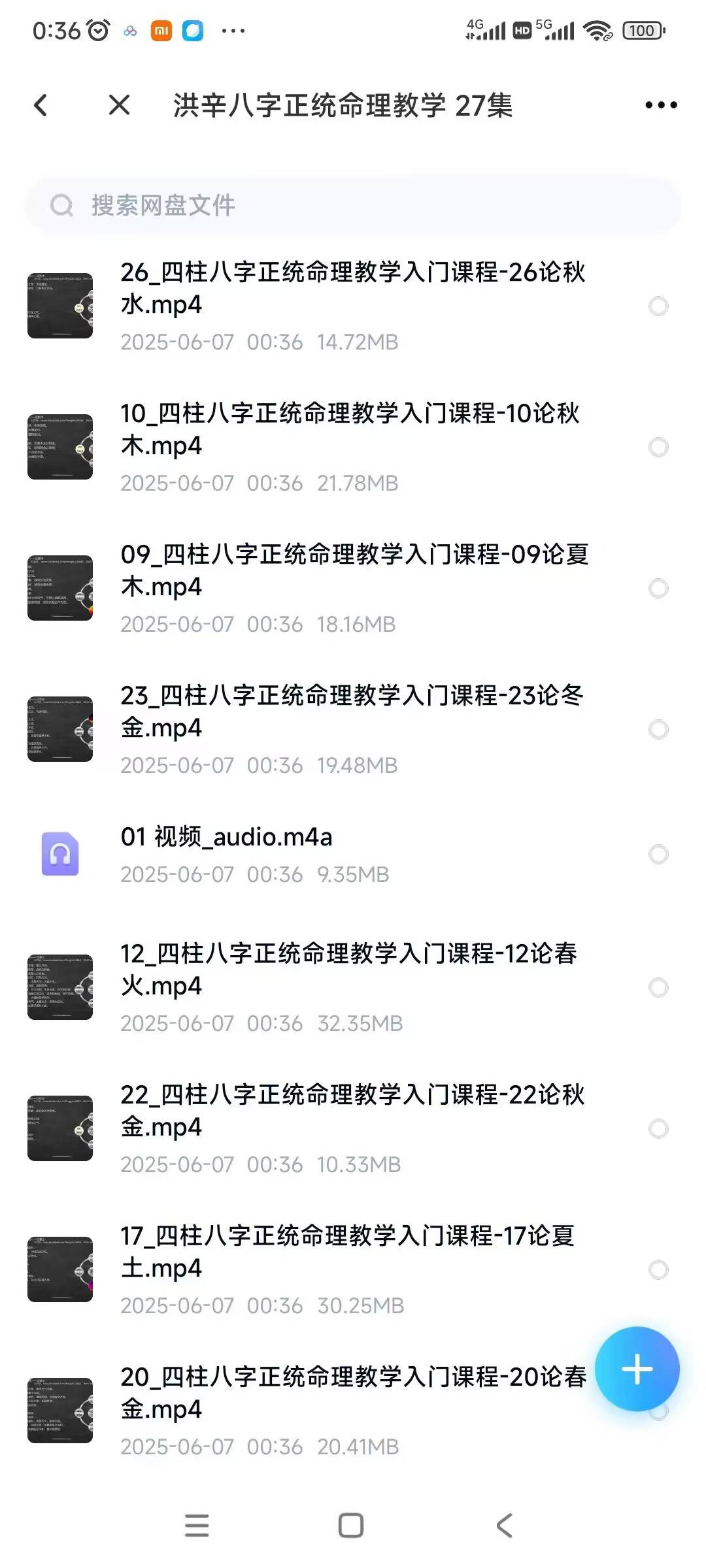The image size is (706, 1568).
Task: Select the 10论秋木.mp4 file checkbox
Action: click(658, 447)
